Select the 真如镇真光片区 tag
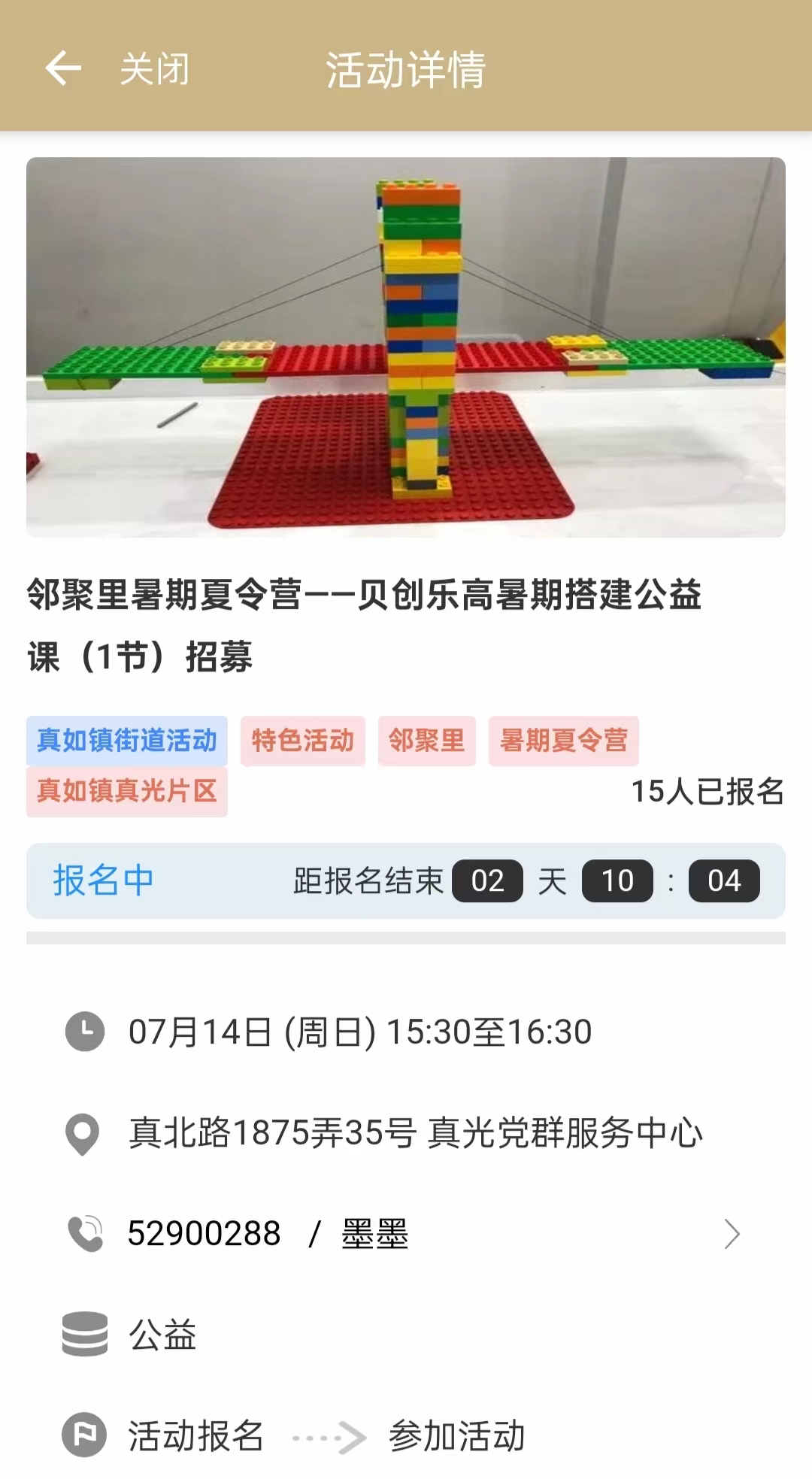This screenshot has width=812, height=1479. coord(127,791)
